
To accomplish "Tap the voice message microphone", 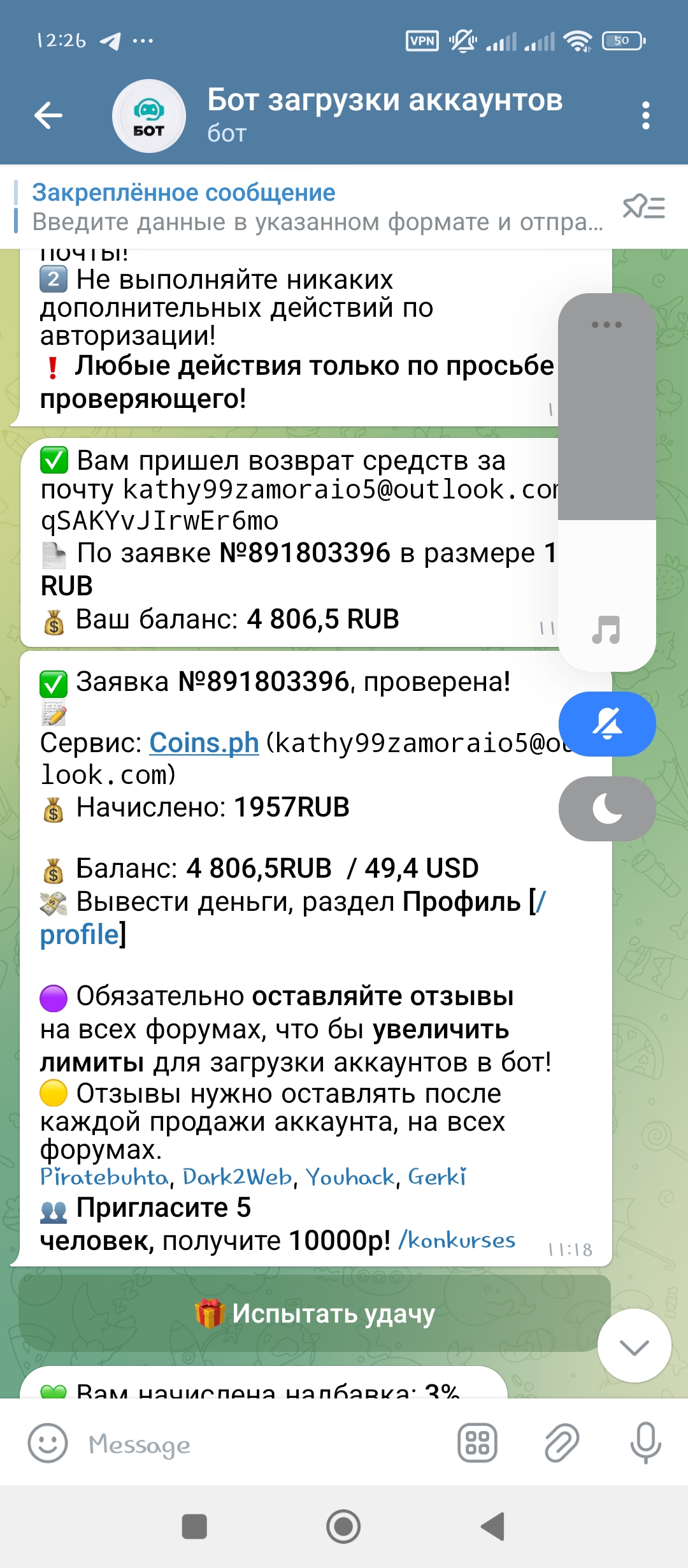I will (x=645, y=1442).
